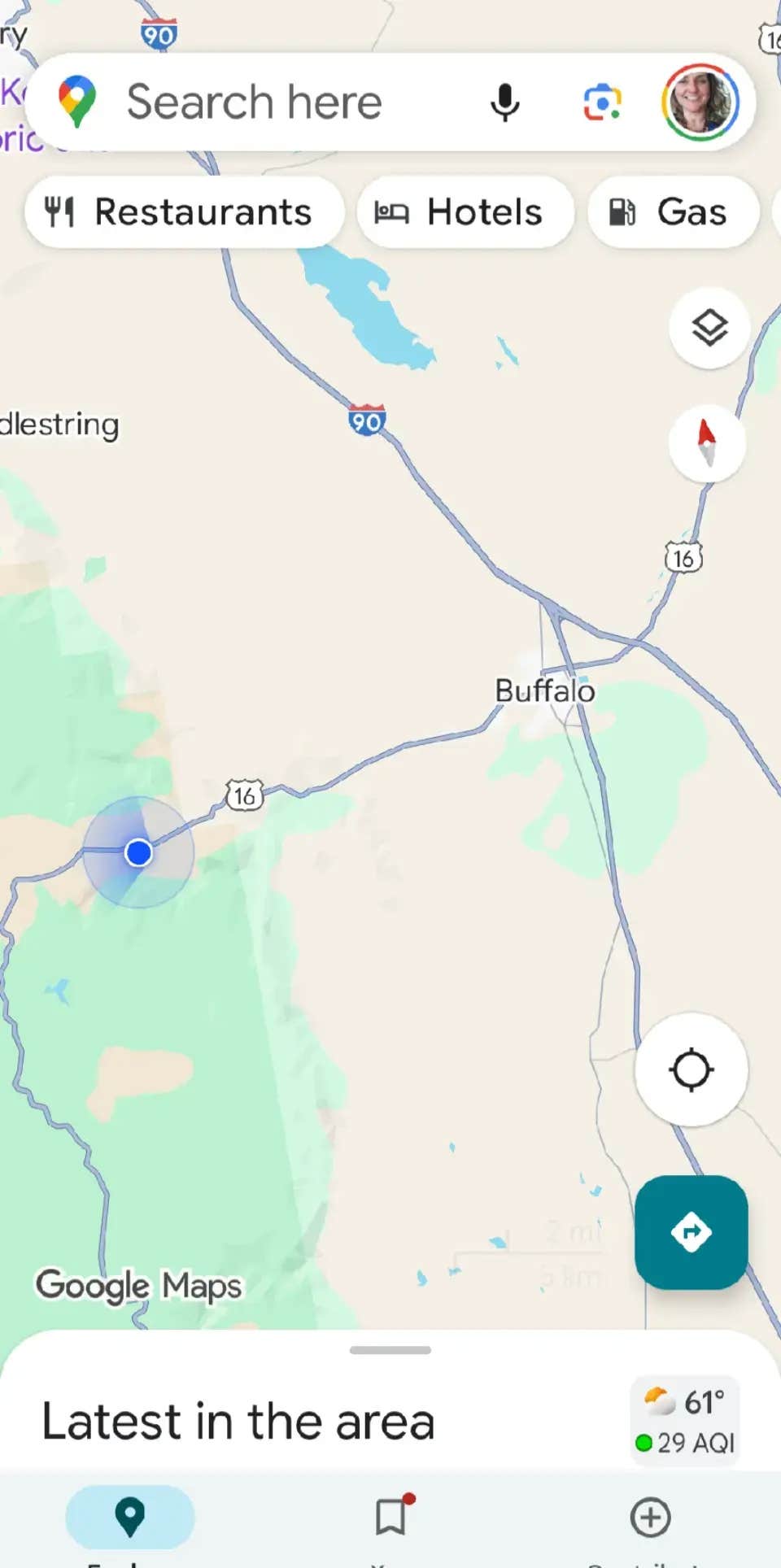
Task: Switch to the Explore tab
Action: [x=131, y=1518]
